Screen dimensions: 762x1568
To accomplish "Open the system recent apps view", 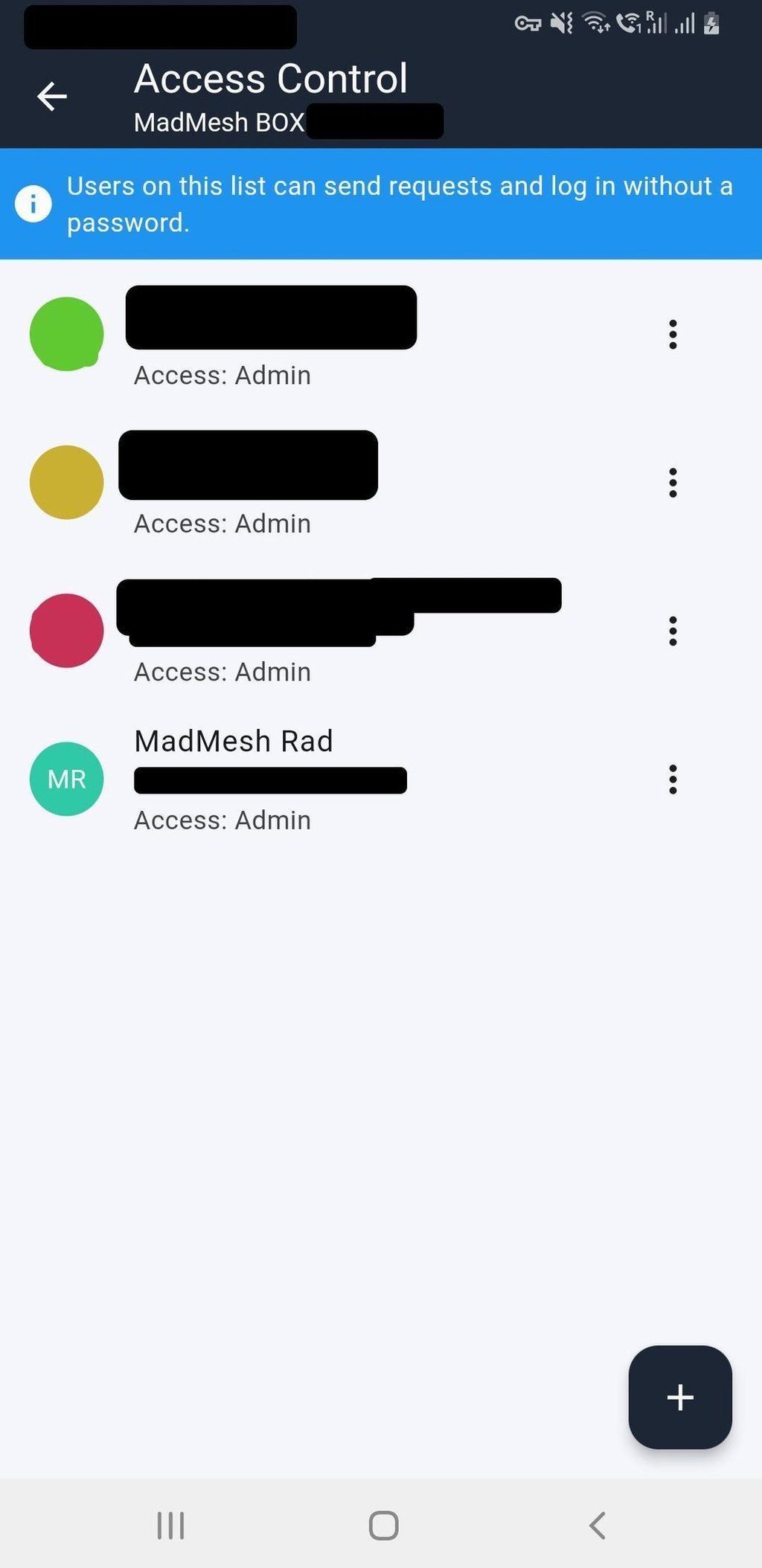I will [x=170, y=1525].
